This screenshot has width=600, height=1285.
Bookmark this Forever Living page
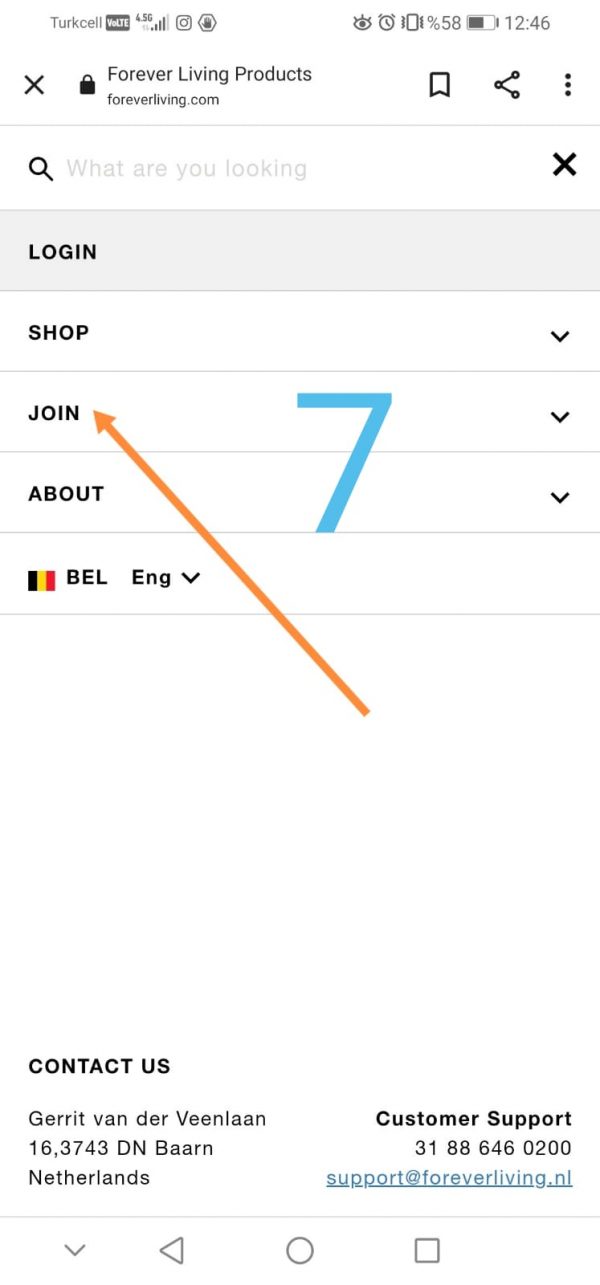pos(439,85)
